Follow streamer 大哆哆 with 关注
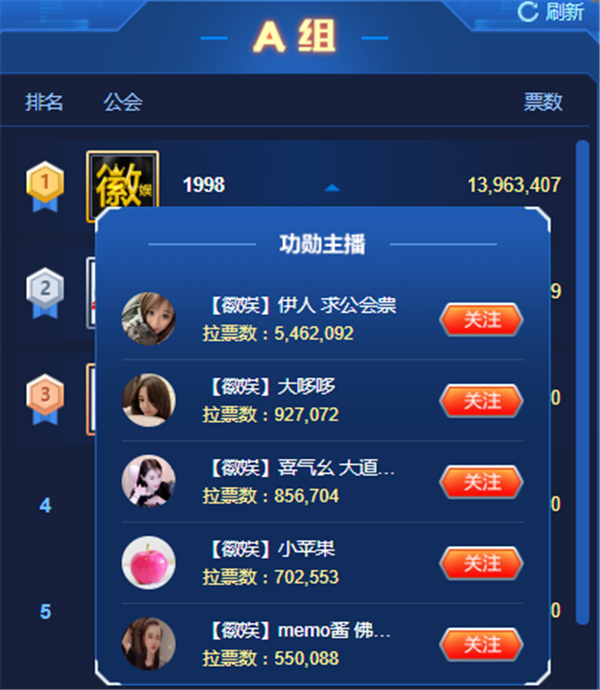Image resolution: width=600 pixels, height=690 pixels. pos(481,400)
